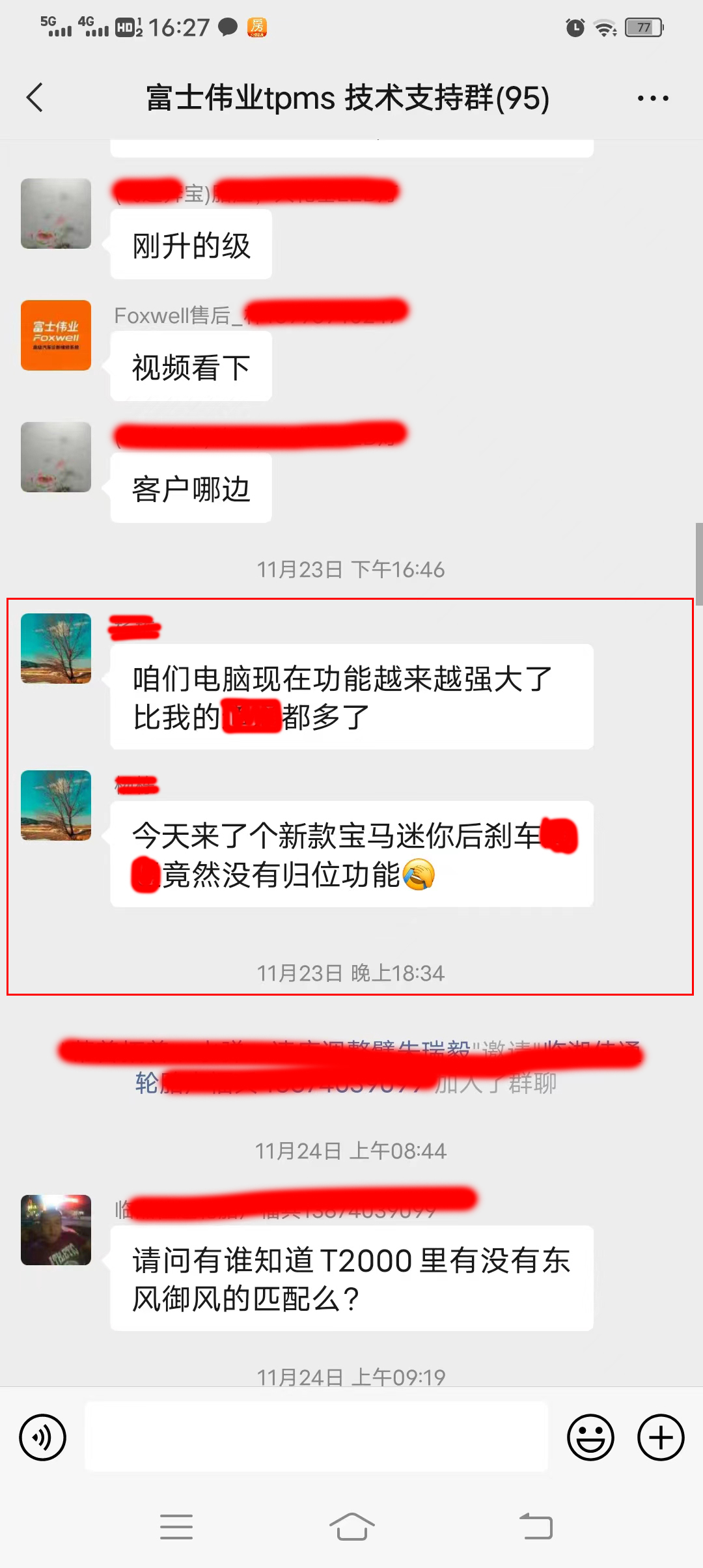Screen dimensions: 703x1568
Task: Tap the system back navigation button
Action: coord(536,1526)
